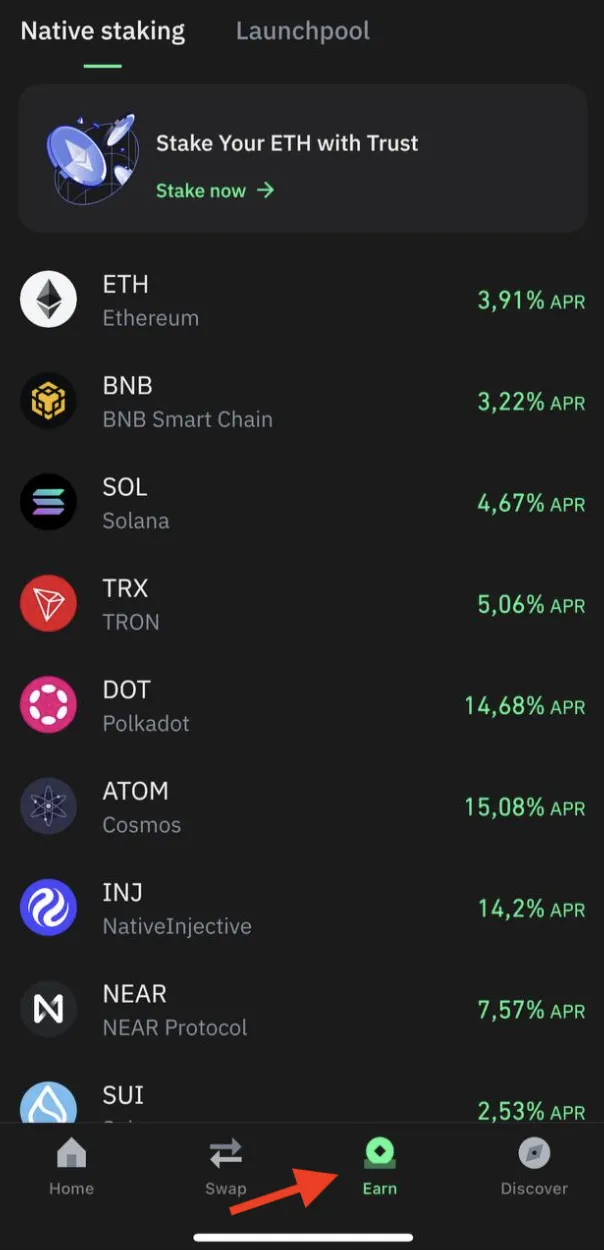Go to the Home tab

point(71,1166)
